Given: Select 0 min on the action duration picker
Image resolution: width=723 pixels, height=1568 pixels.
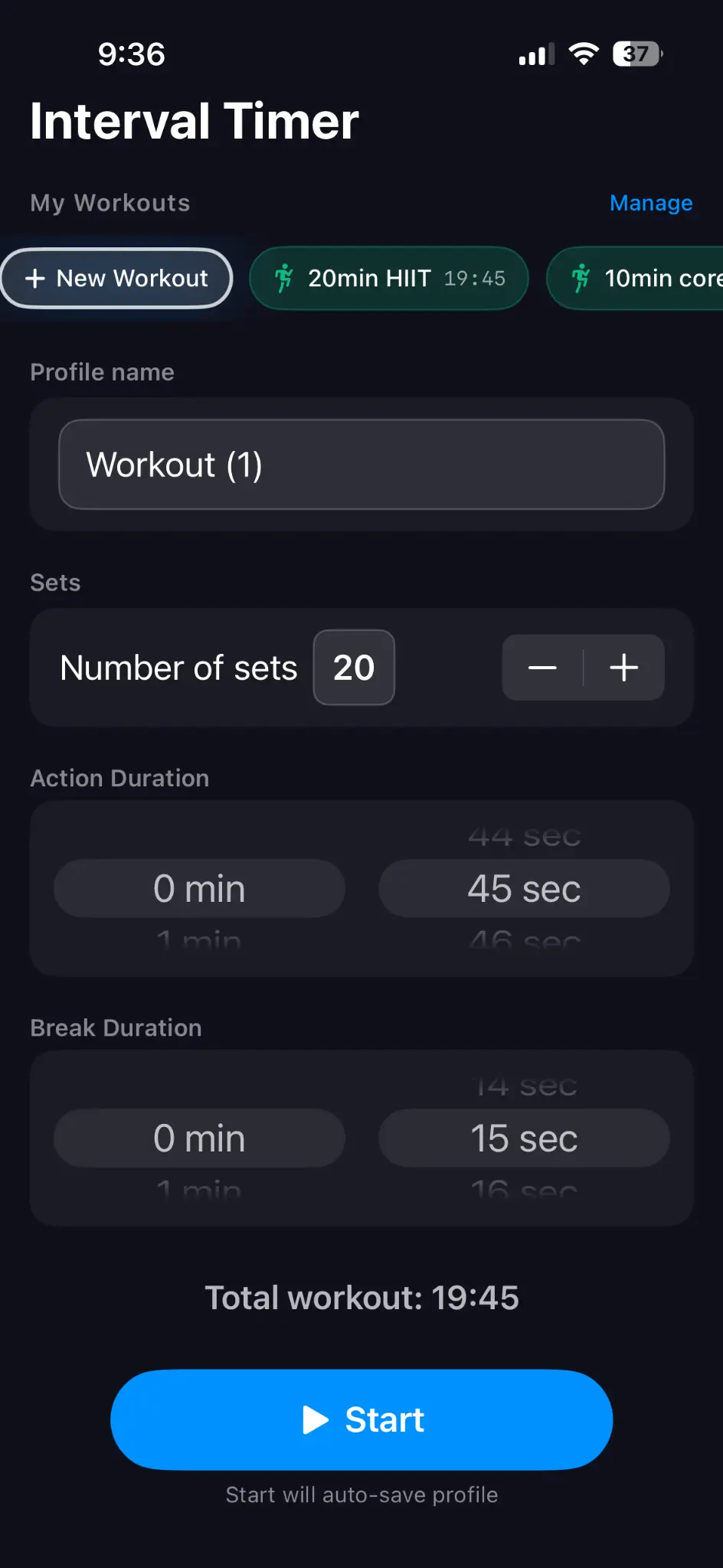Looking at the screenshot, I should 198,888.
